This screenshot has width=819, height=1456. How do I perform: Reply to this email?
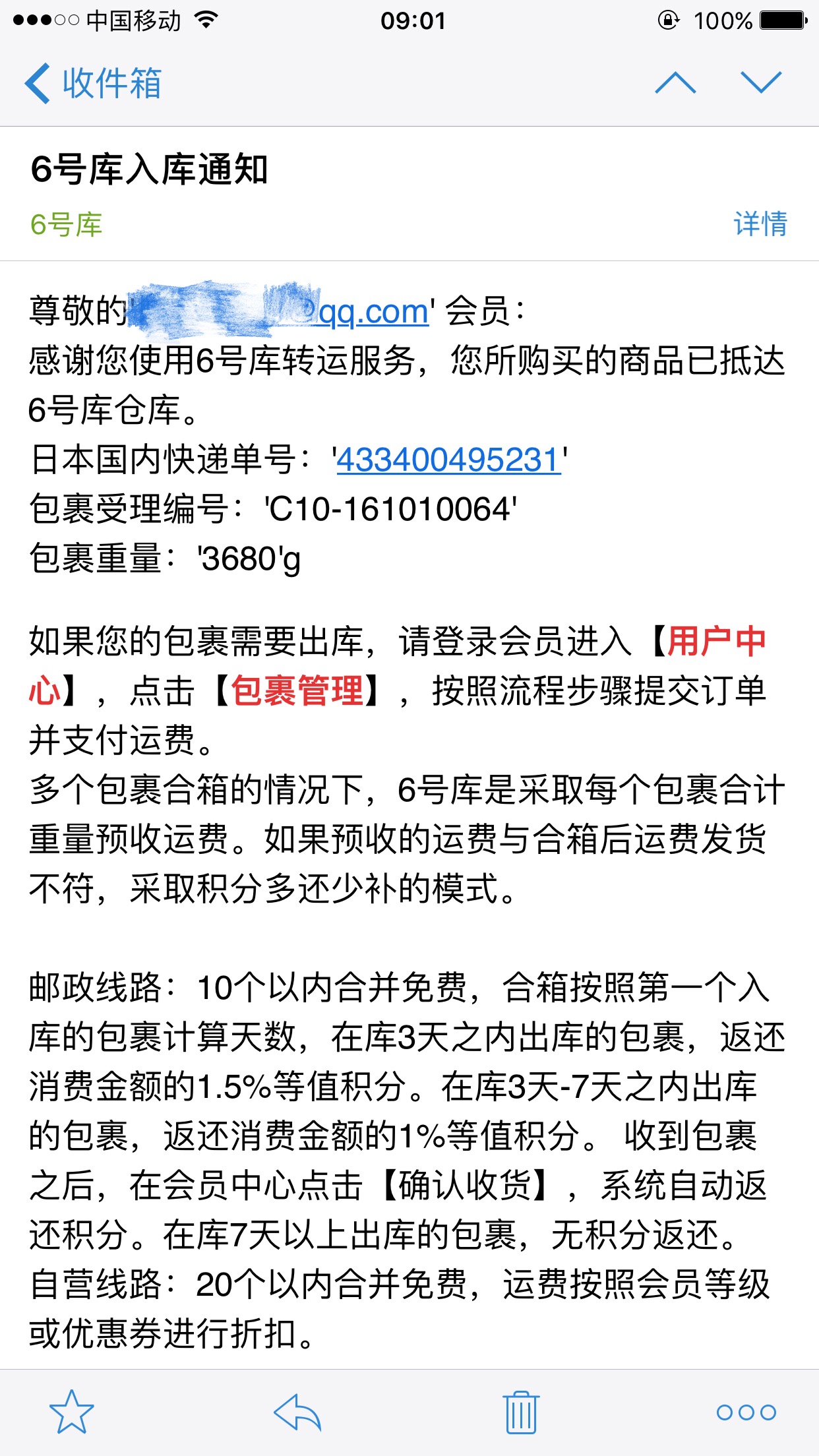[297, 1412]
